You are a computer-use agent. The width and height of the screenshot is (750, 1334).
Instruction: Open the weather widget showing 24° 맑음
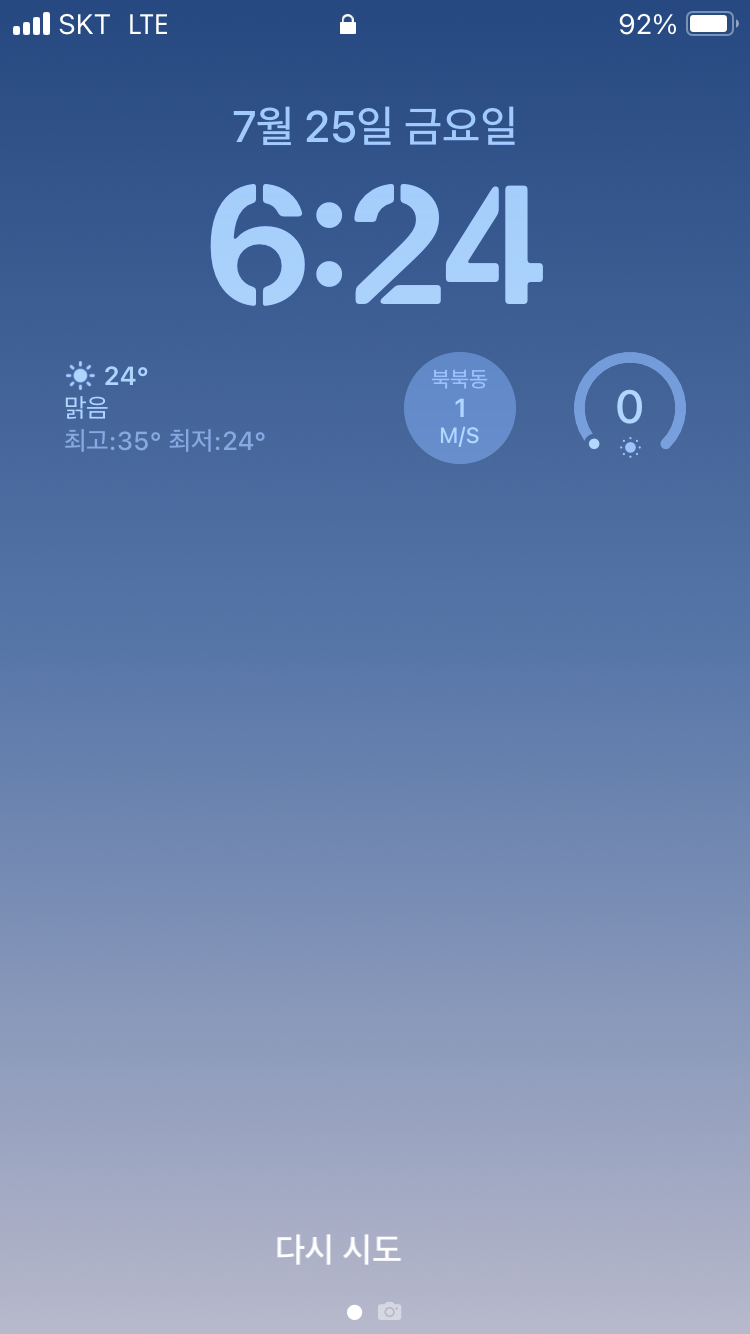(166, 408)
